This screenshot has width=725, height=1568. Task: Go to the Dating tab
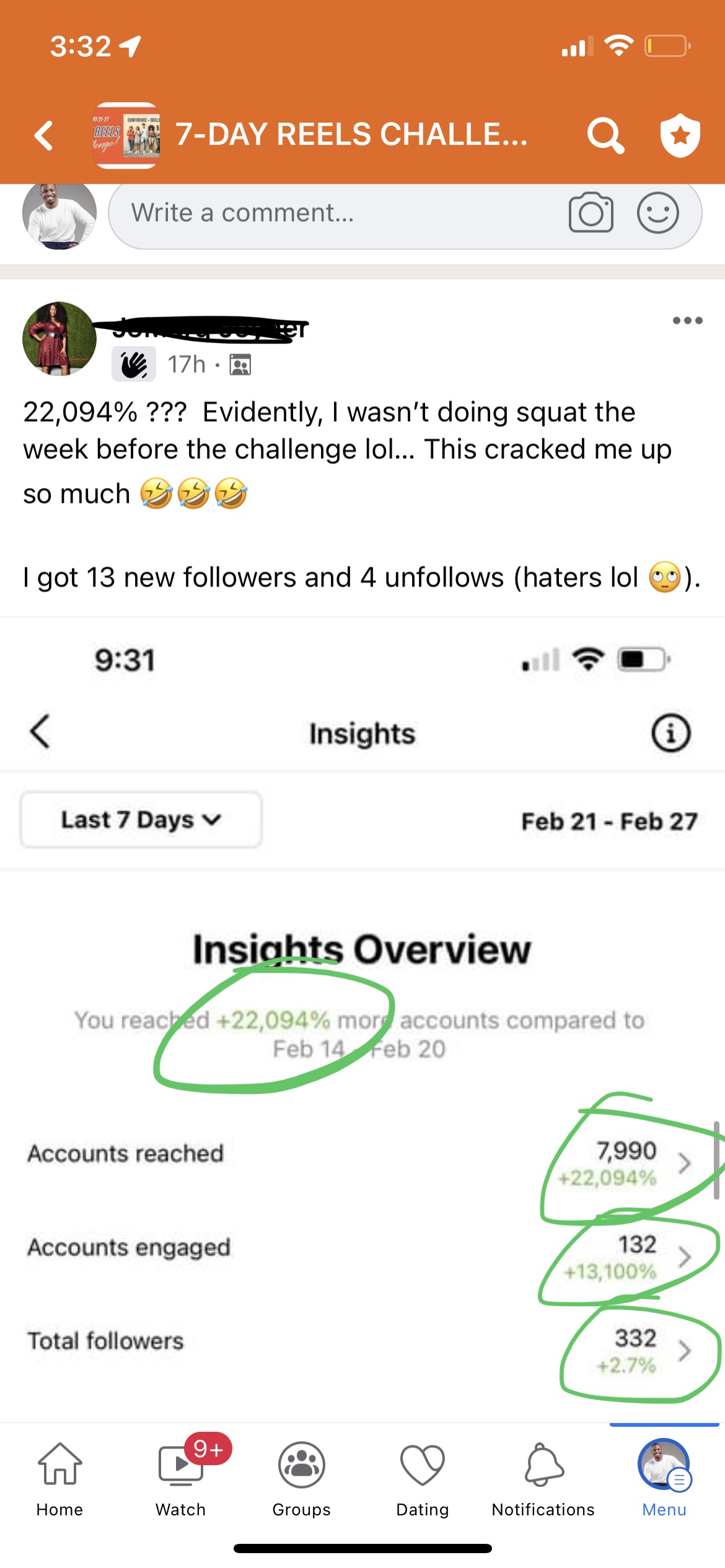click(422, 1478)
